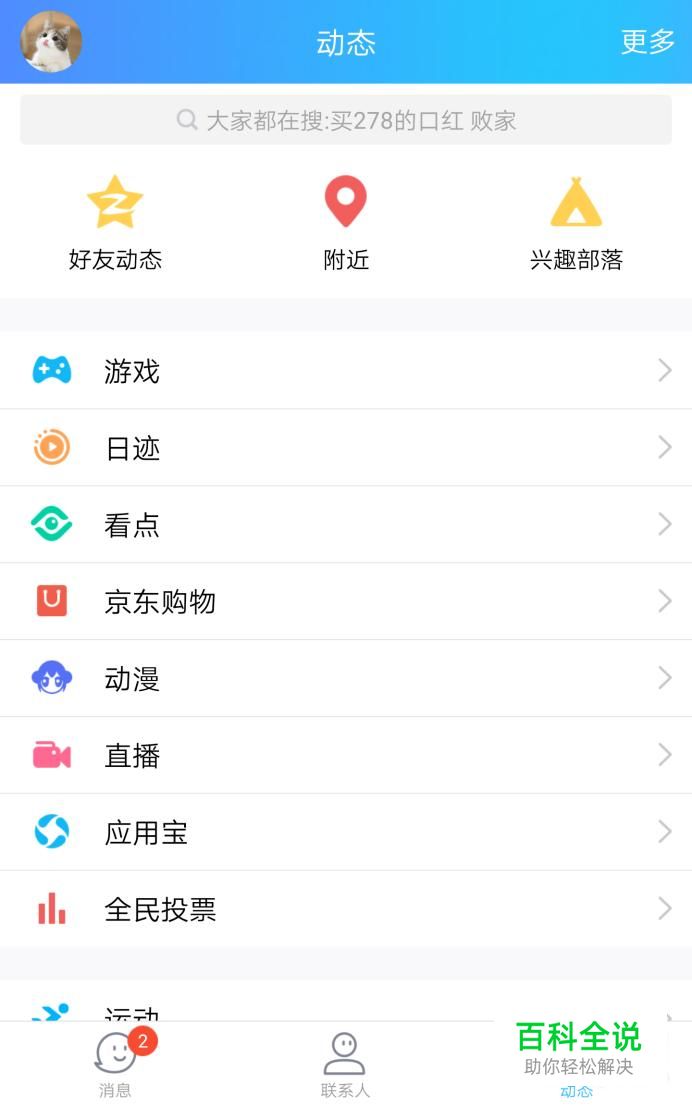
Task: Switch to the 联系人 tab
Action: pos(345,1065)
